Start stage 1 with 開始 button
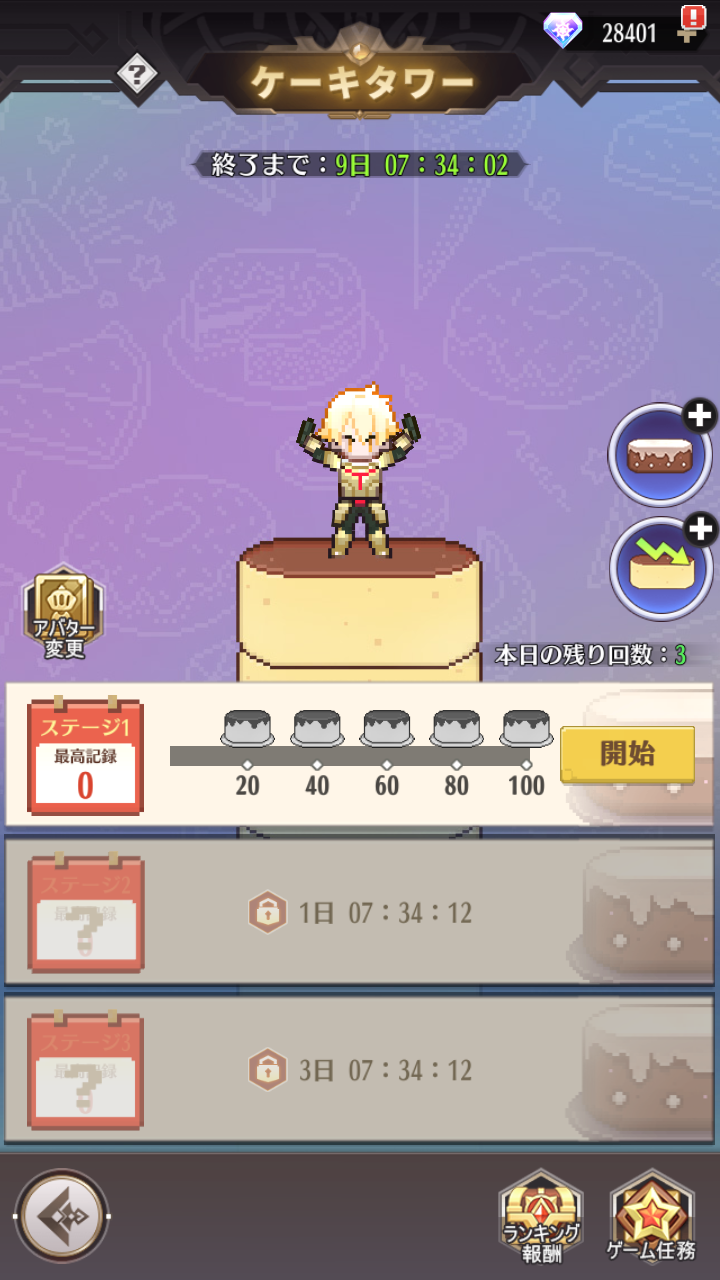720x1280 pixels. click(x=627, y=754)
